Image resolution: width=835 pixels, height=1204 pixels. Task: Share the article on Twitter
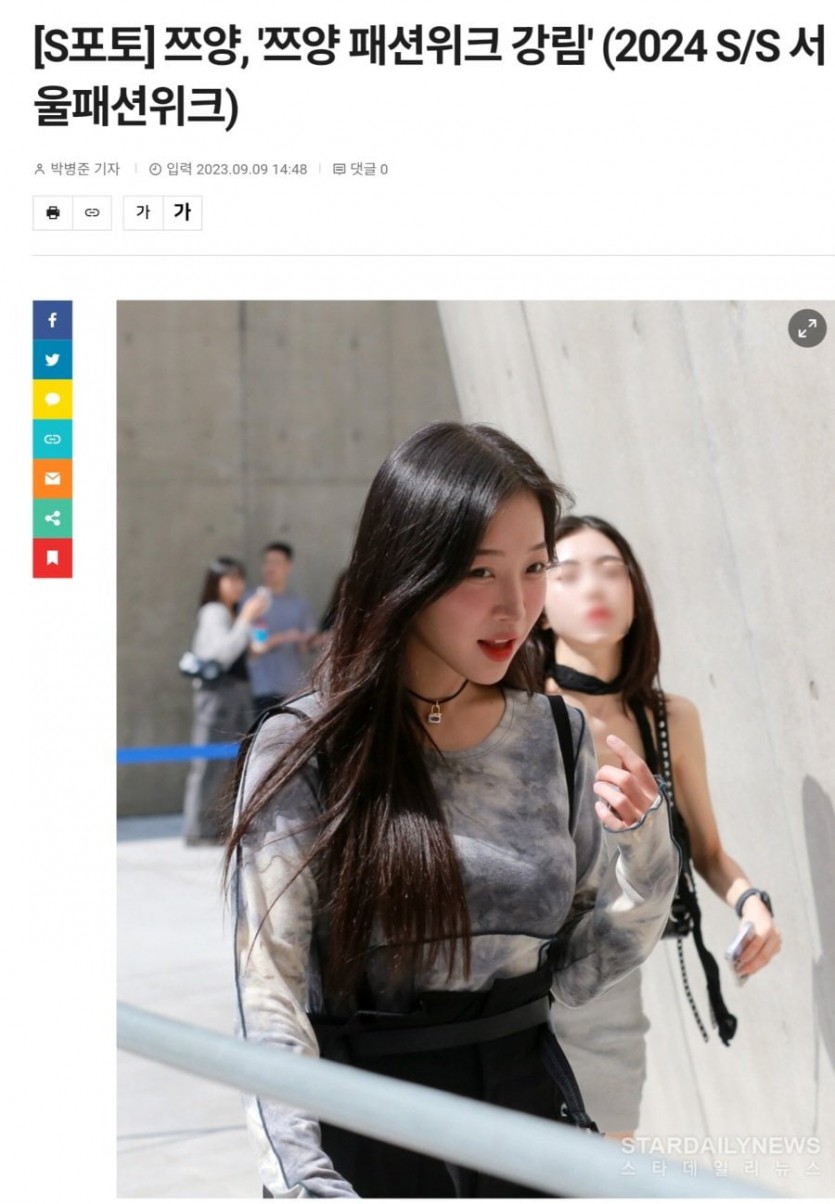click(52, 360)
